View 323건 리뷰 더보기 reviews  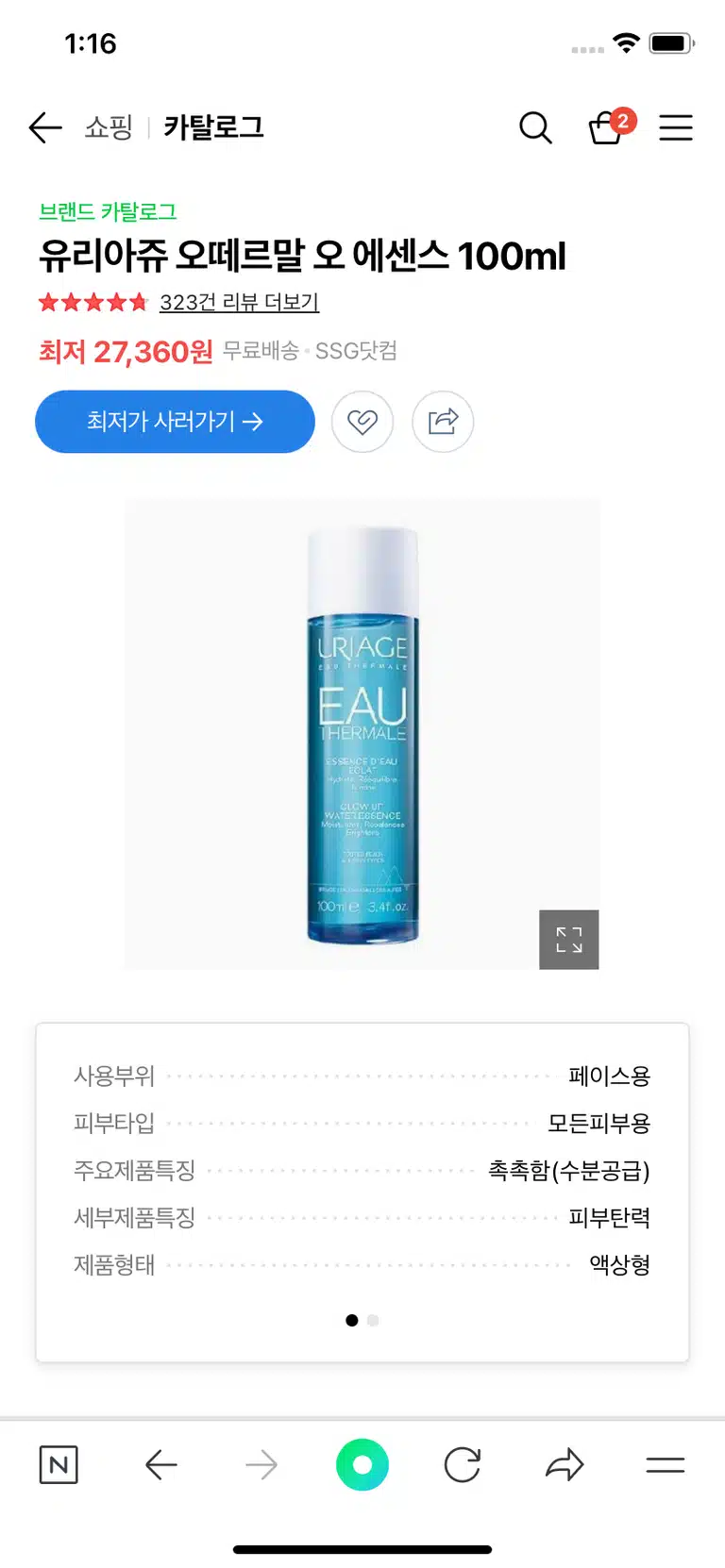tap(239, 302)
